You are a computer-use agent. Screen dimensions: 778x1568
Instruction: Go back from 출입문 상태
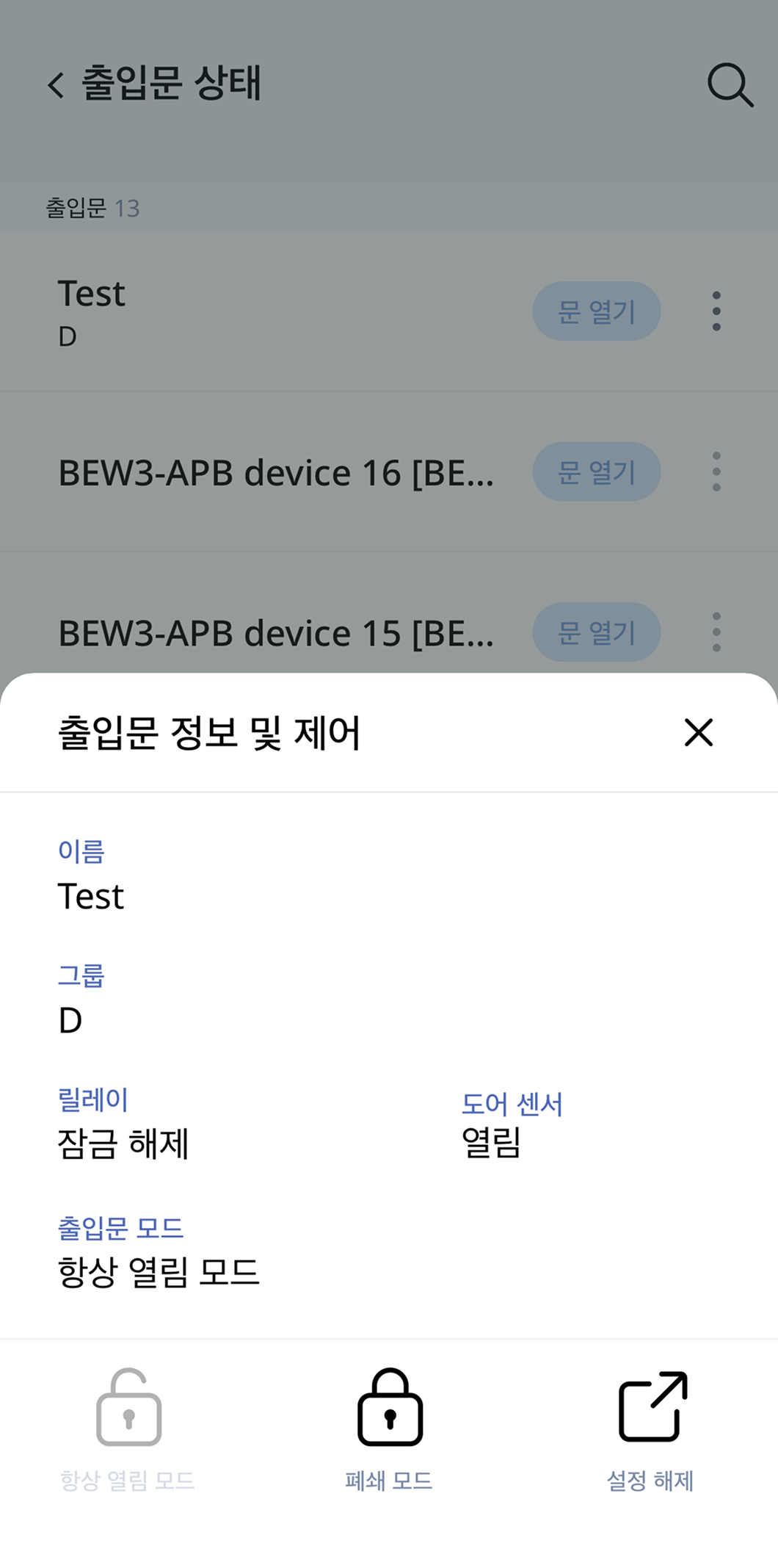coord(56,84)
